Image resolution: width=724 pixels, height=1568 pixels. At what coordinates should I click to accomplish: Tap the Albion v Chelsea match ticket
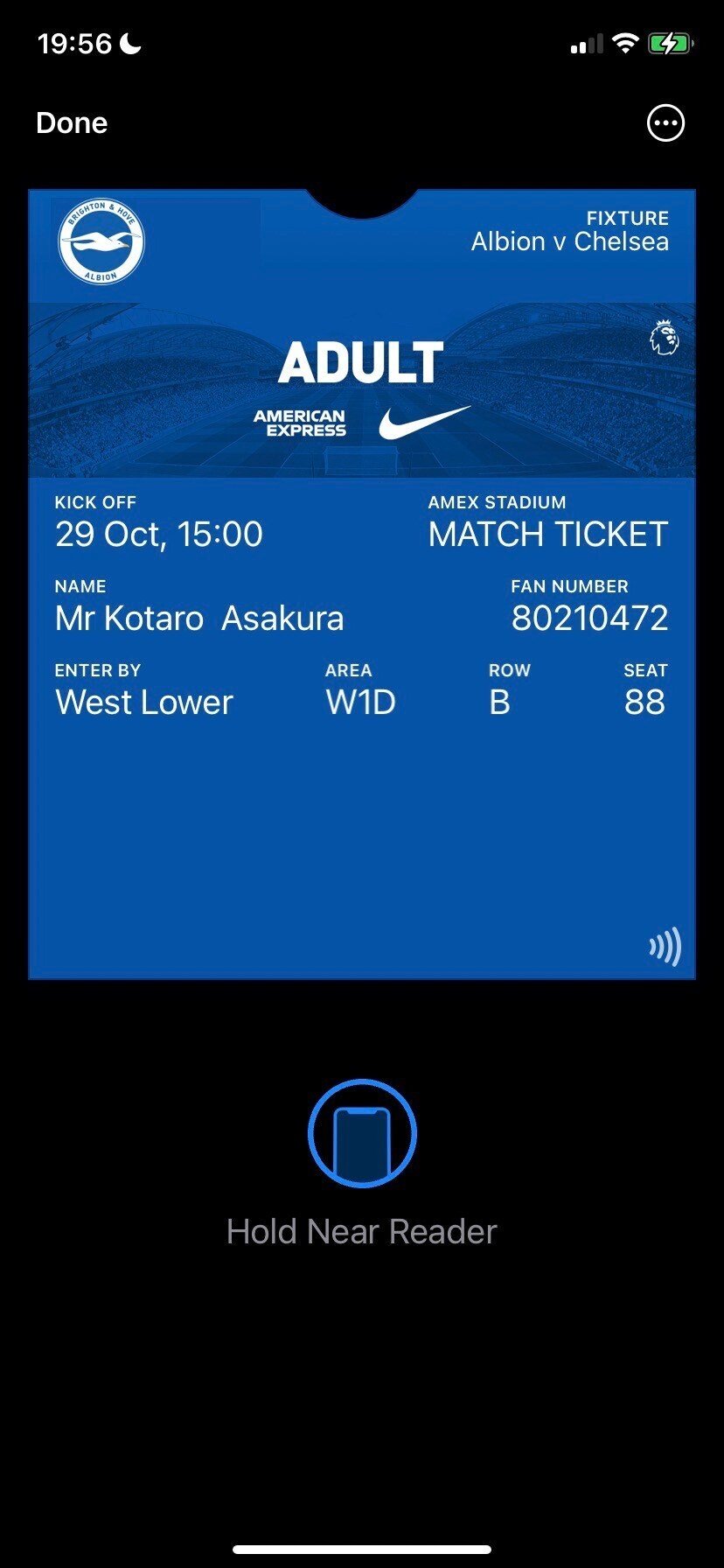click(362, 584)
